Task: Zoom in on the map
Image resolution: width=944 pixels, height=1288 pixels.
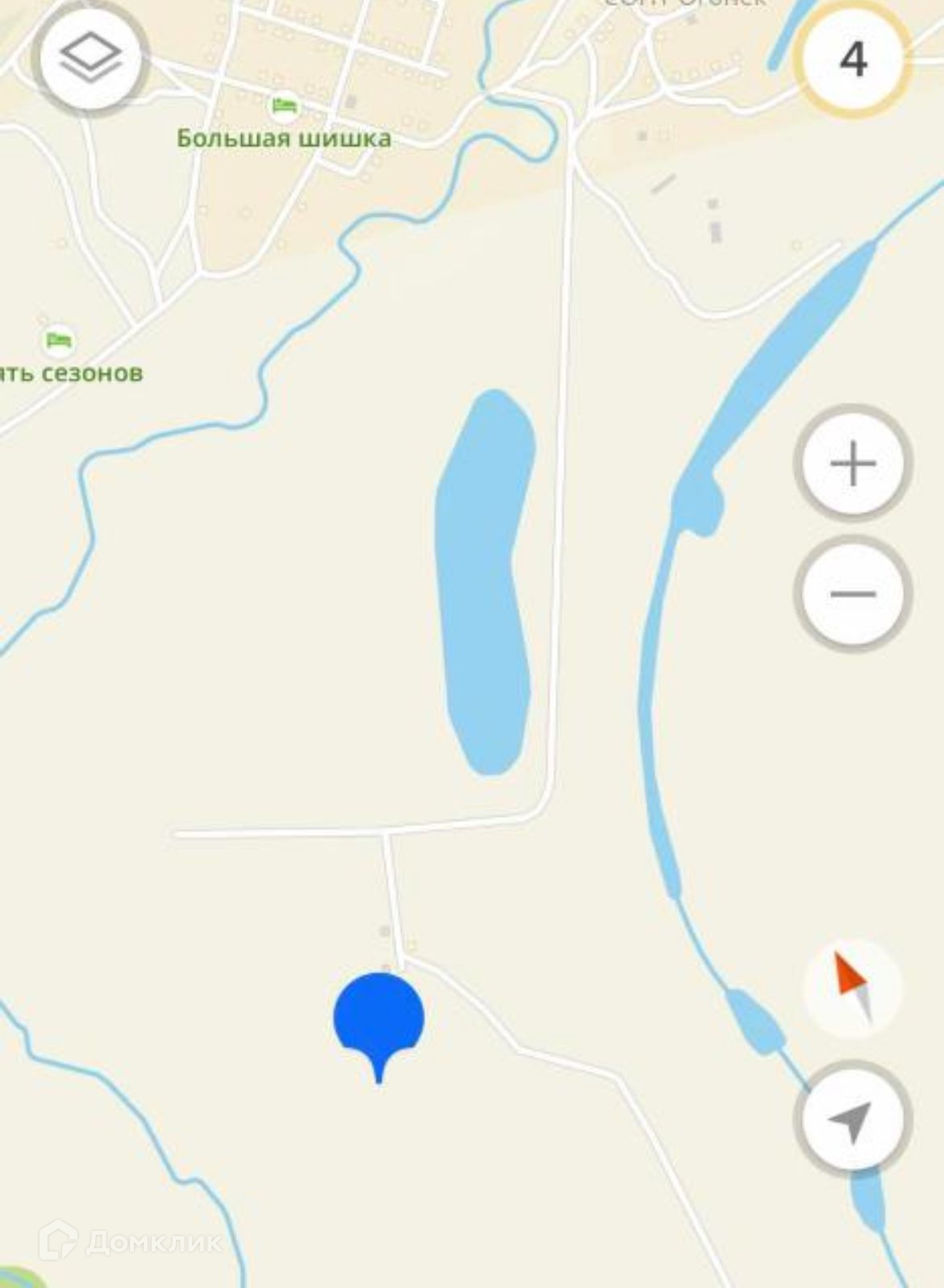Action: coord(853,464)
